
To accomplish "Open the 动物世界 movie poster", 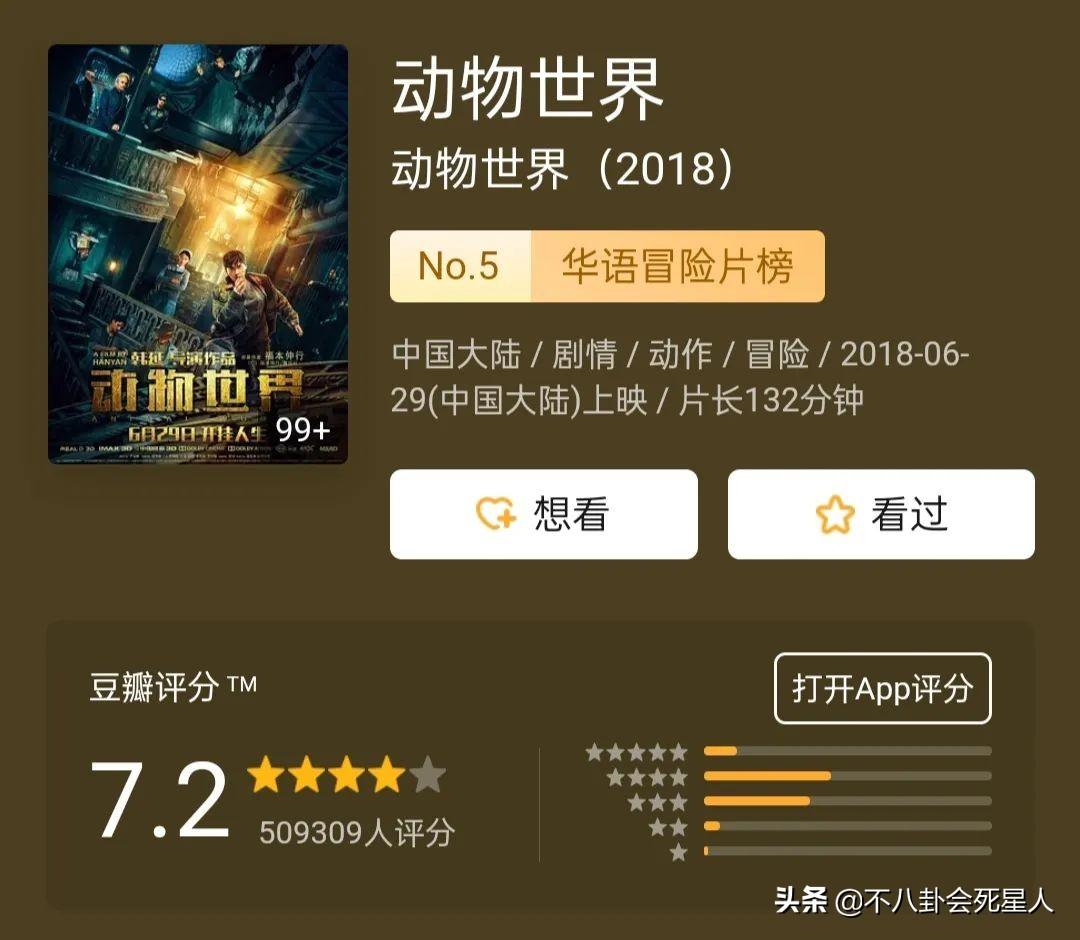I will point(198,254).
